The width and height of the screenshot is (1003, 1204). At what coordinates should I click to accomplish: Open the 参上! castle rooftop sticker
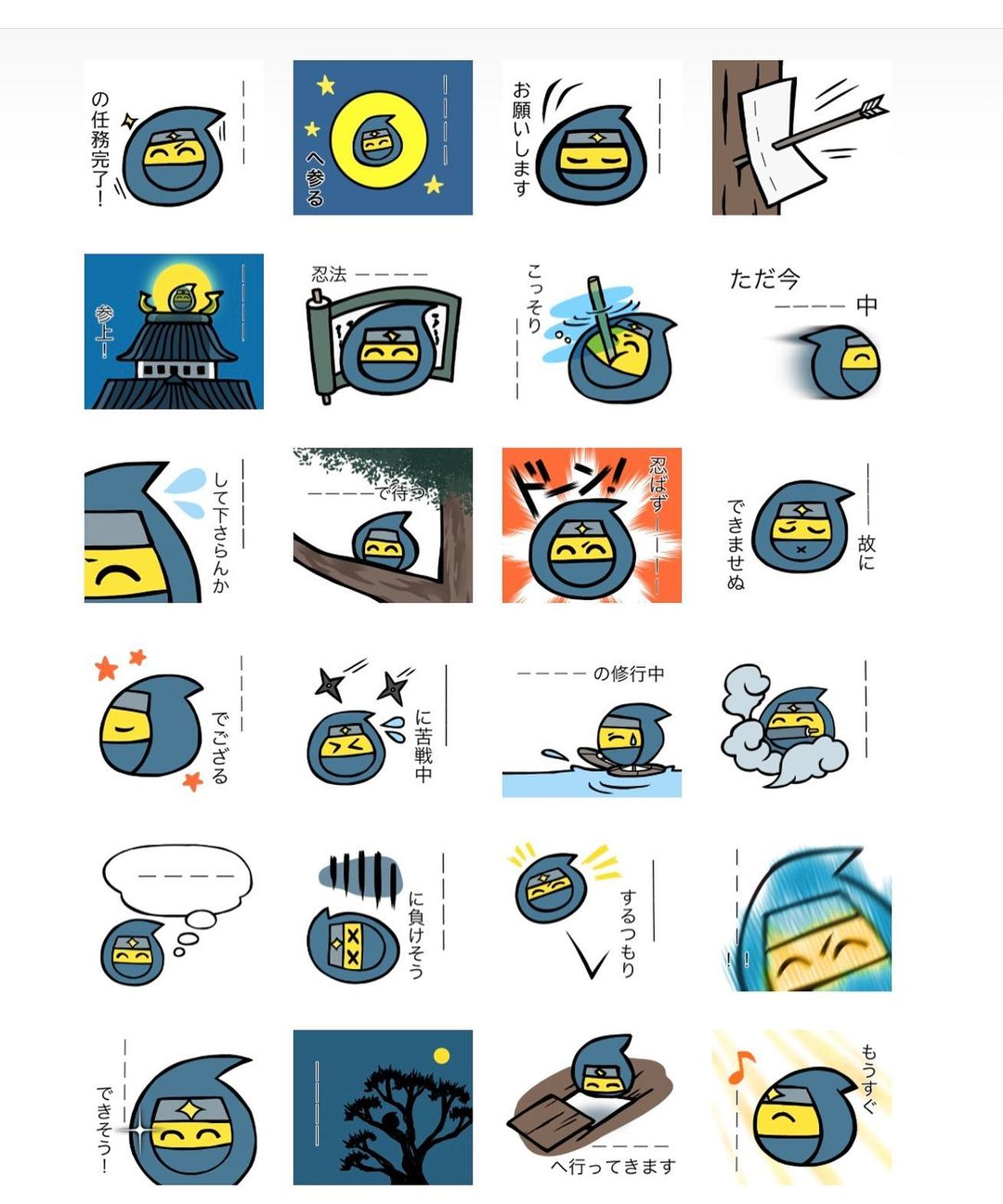click(x=174, y=331)
